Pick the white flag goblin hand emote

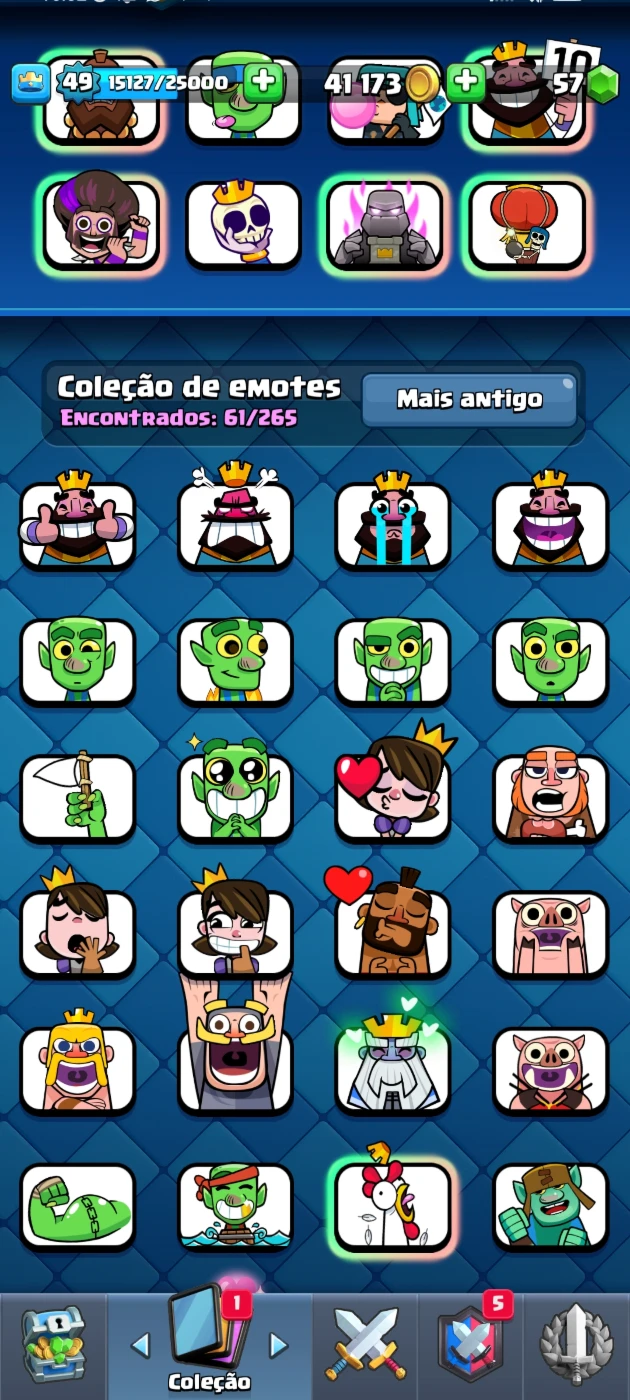tap(78, 796)
